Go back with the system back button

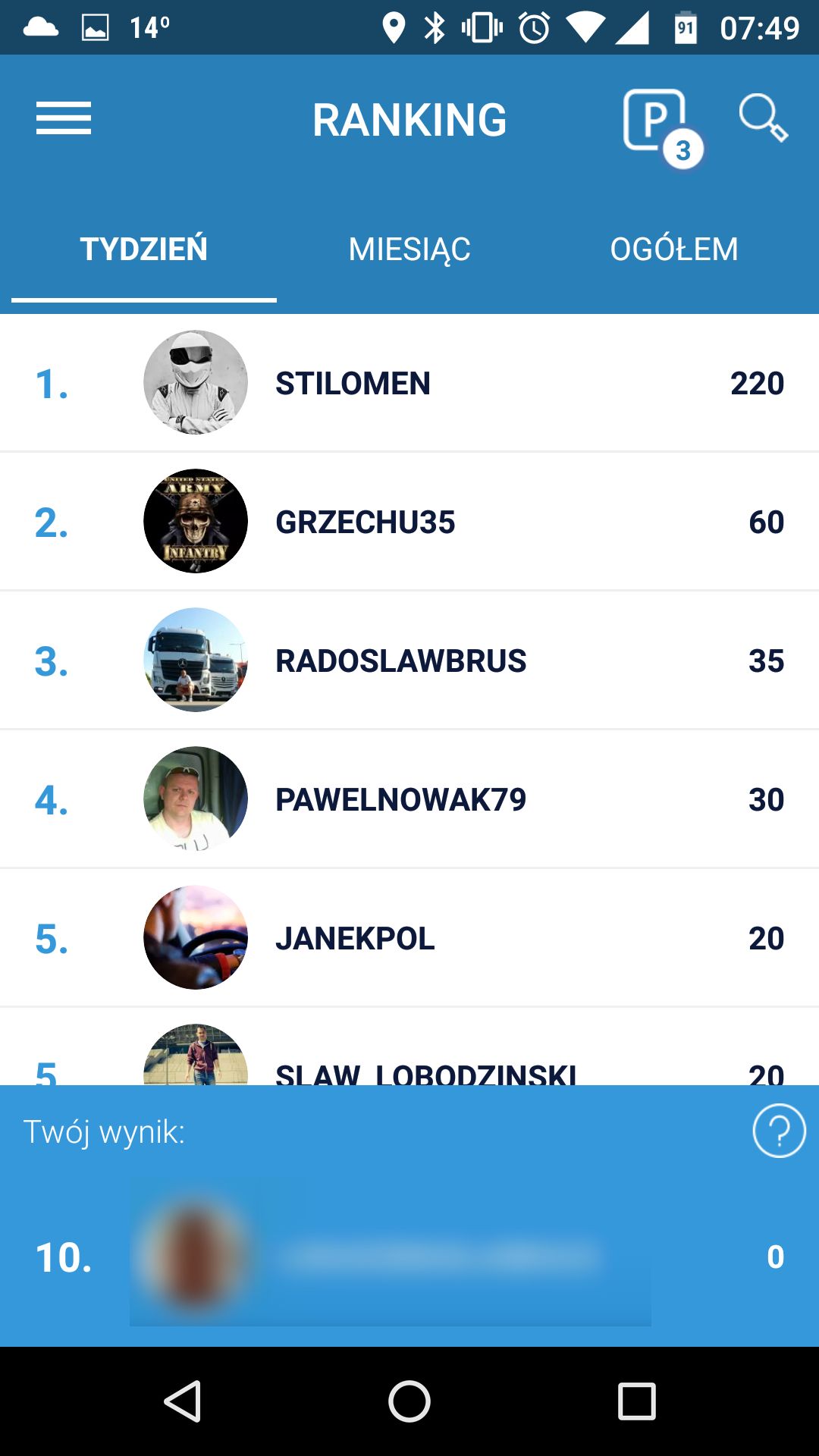183,1401
